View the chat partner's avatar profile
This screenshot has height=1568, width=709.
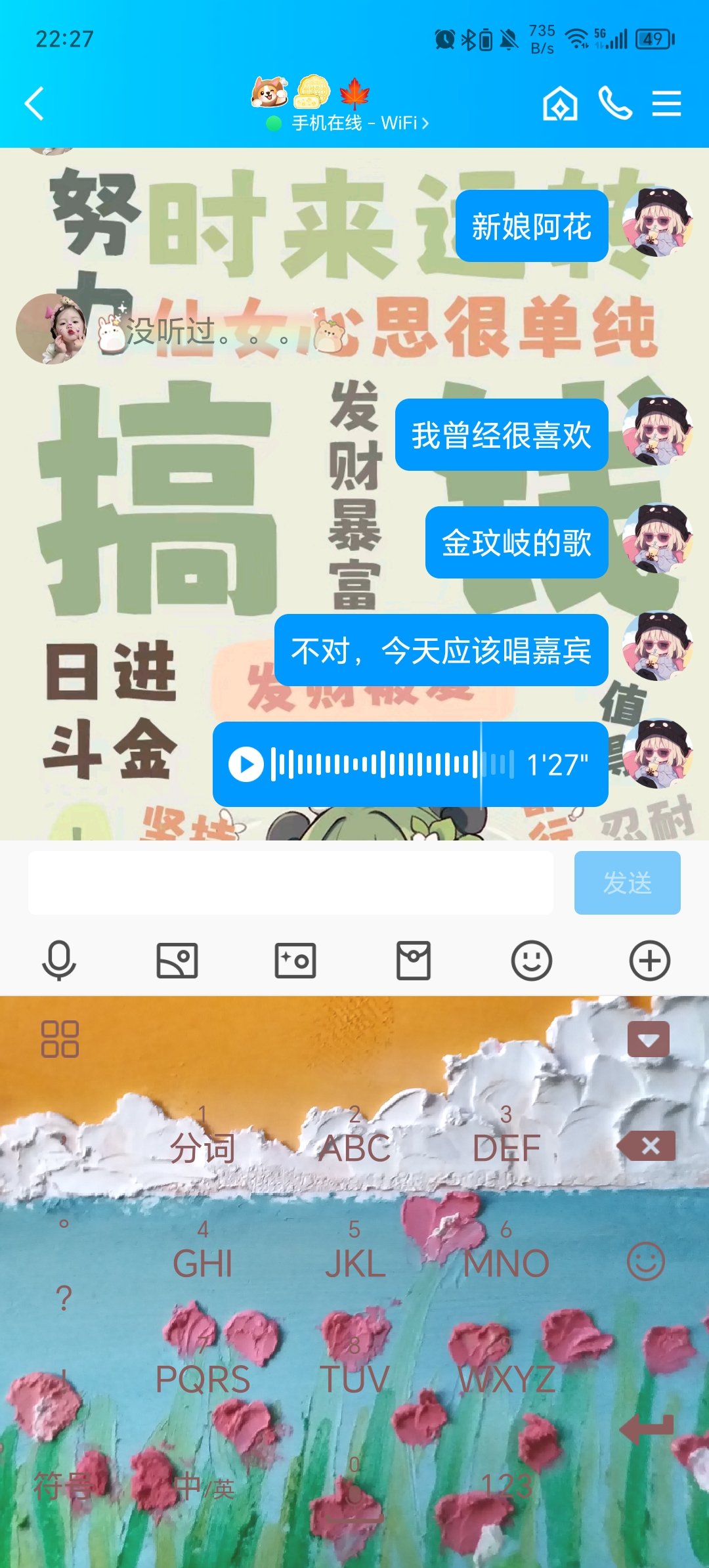coord(51,328)
